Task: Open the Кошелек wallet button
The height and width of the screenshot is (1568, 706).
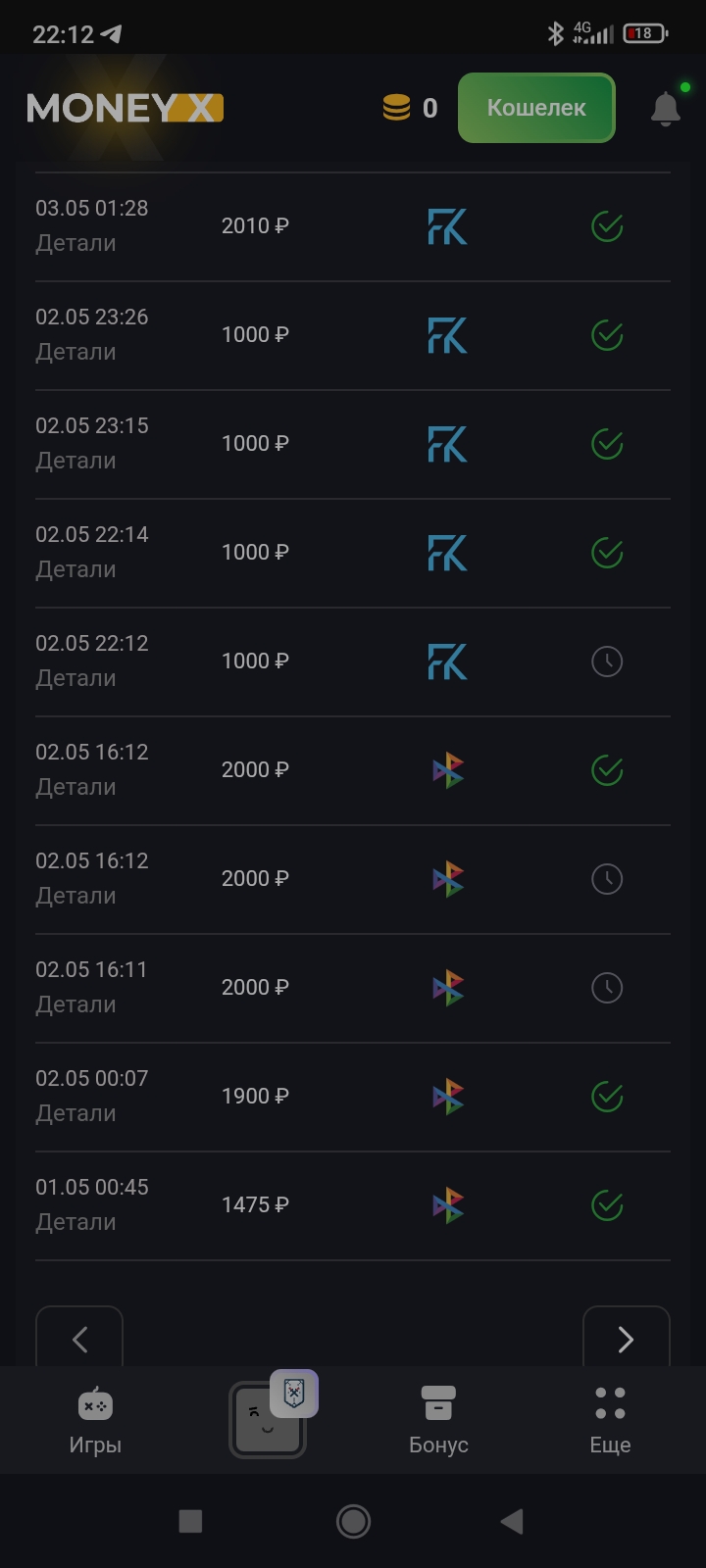Action: pyautogui.click(x=536, y=108)
